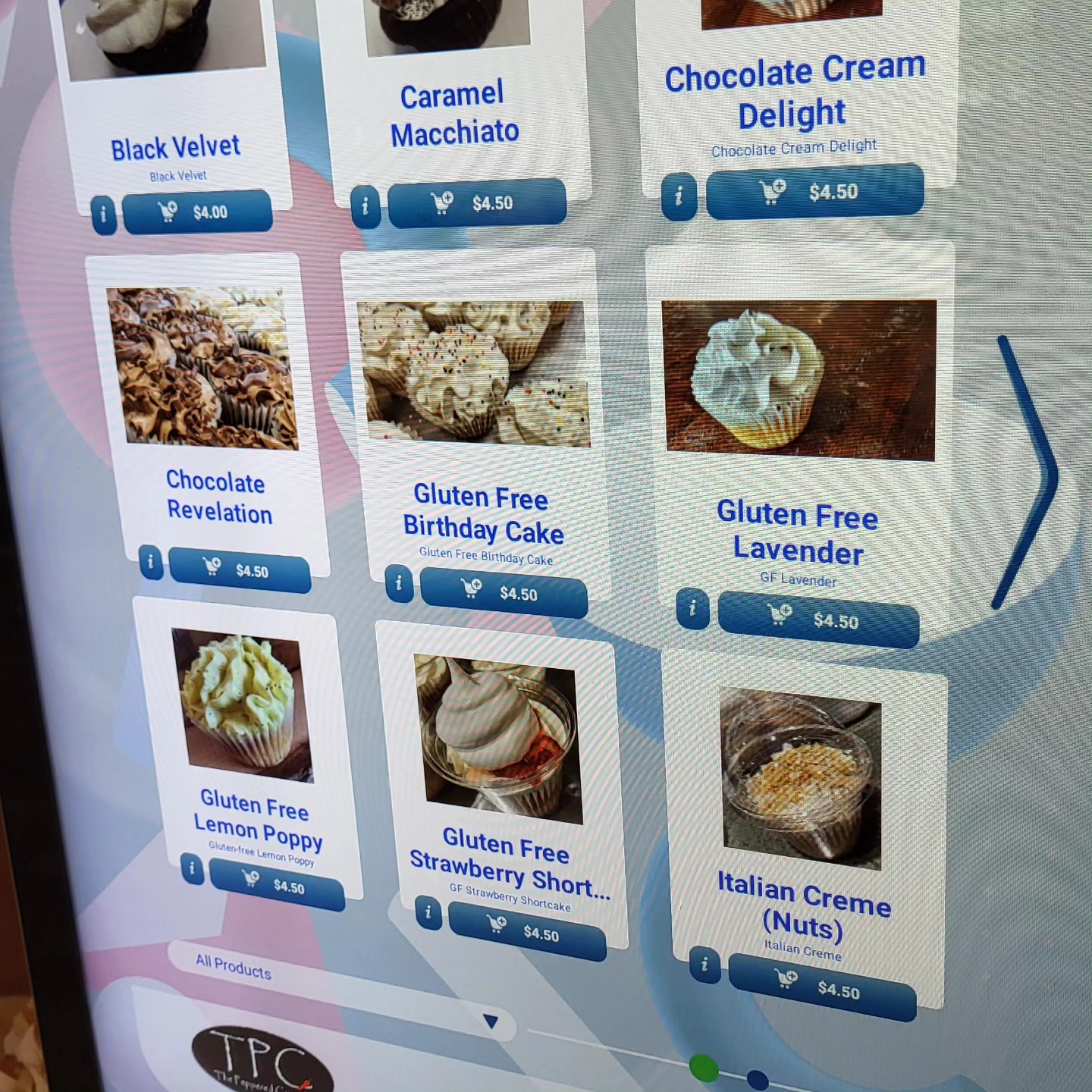Show info for Gluten Free Birthday Cake

399,584
